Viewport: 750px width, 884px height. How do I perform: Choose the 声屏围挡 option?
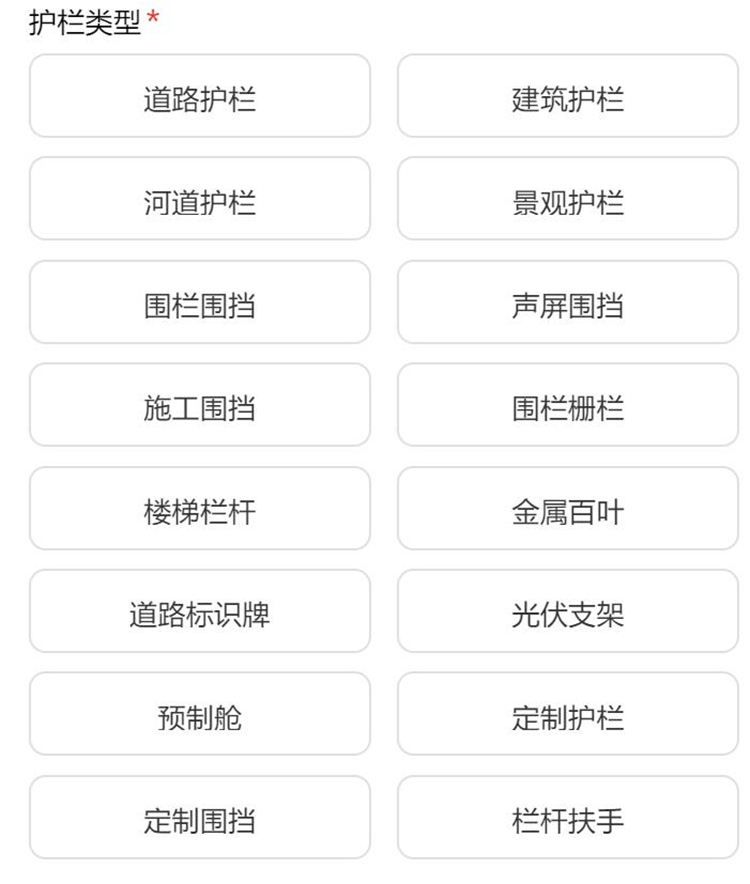click(x=567, y=303)
